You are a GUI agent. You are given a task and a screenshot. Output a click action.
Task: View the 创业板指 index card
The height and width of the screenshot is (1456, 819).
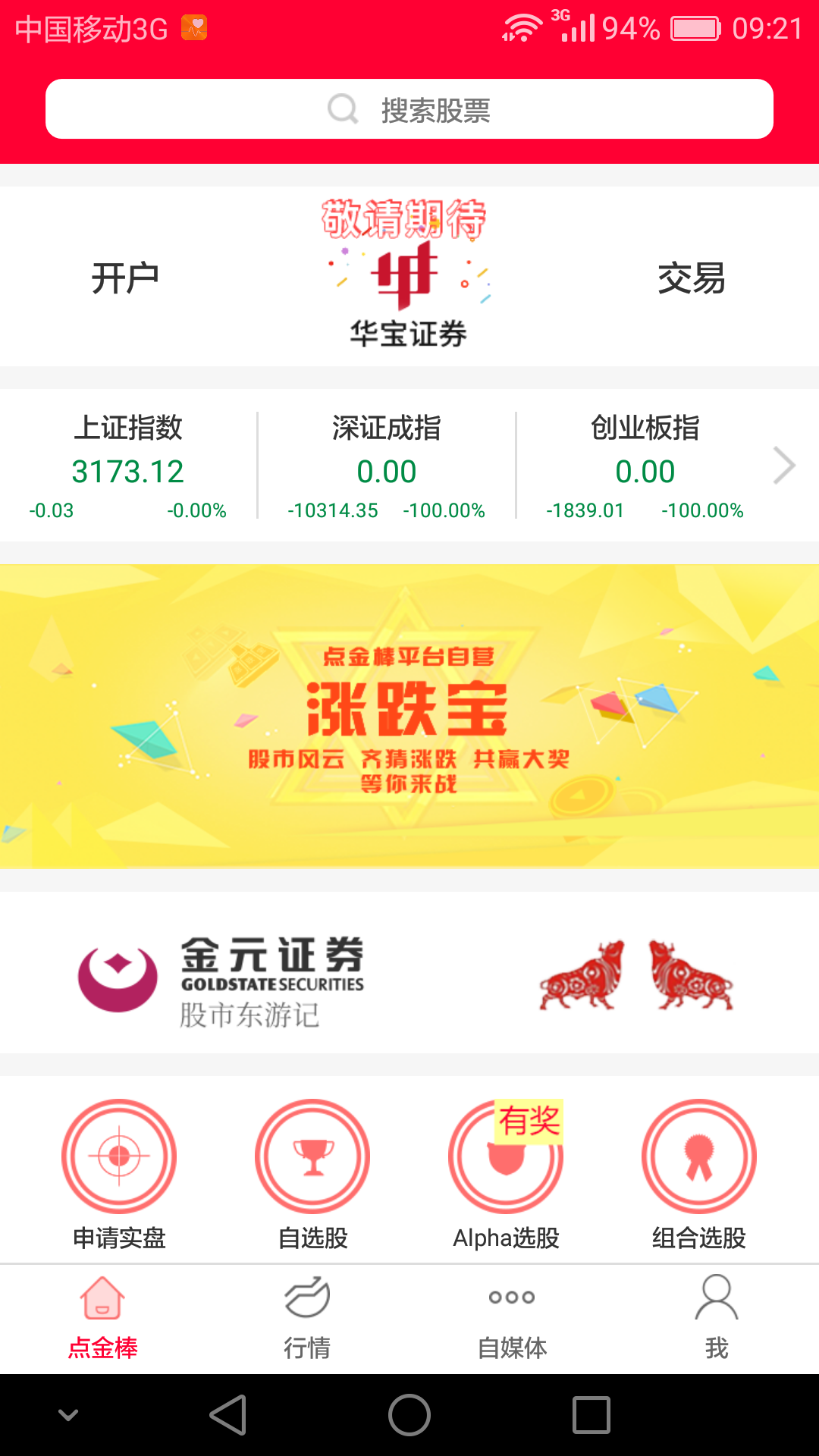pyautogui.click(x=645, y=466)
